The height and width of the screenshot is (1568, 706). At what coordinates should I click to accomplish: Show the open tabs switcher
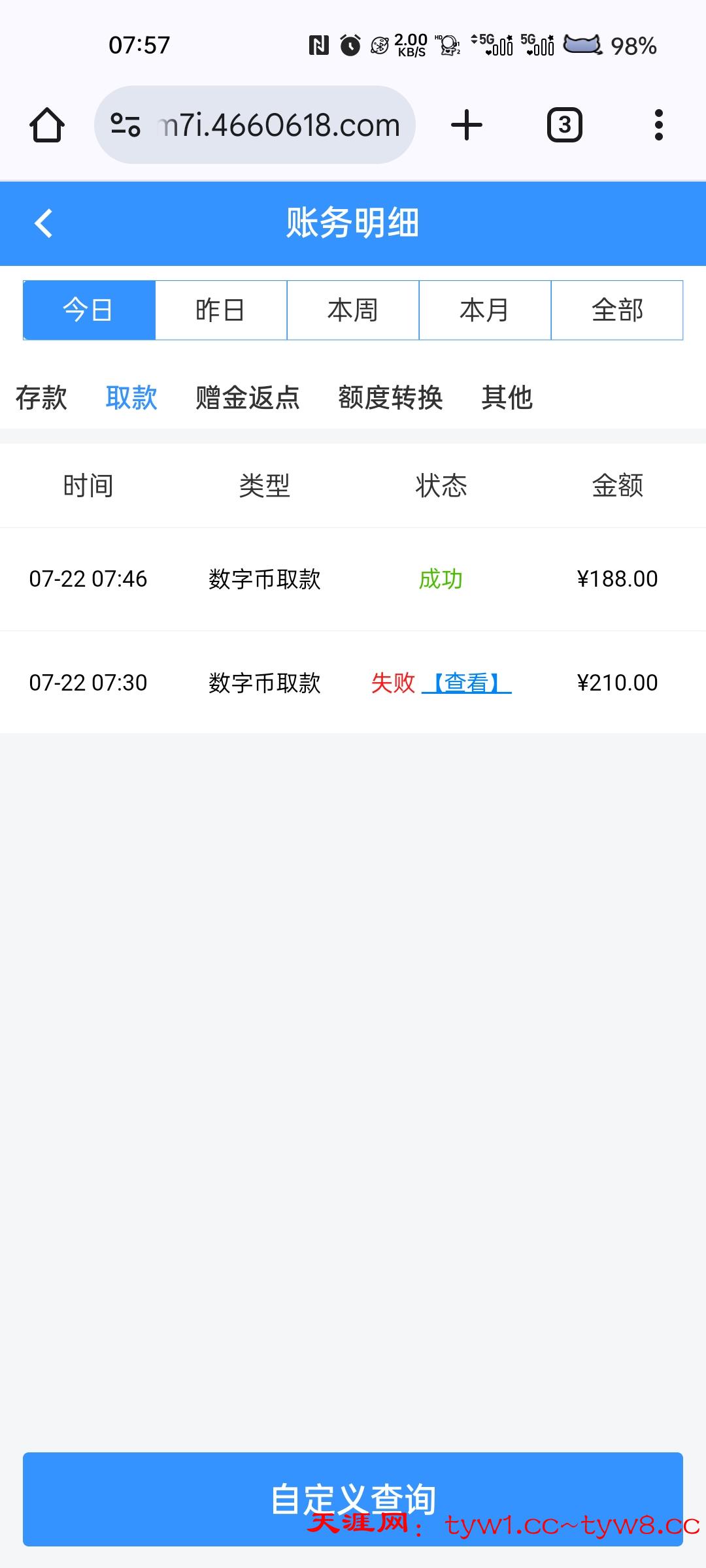(x=564, y=125)
